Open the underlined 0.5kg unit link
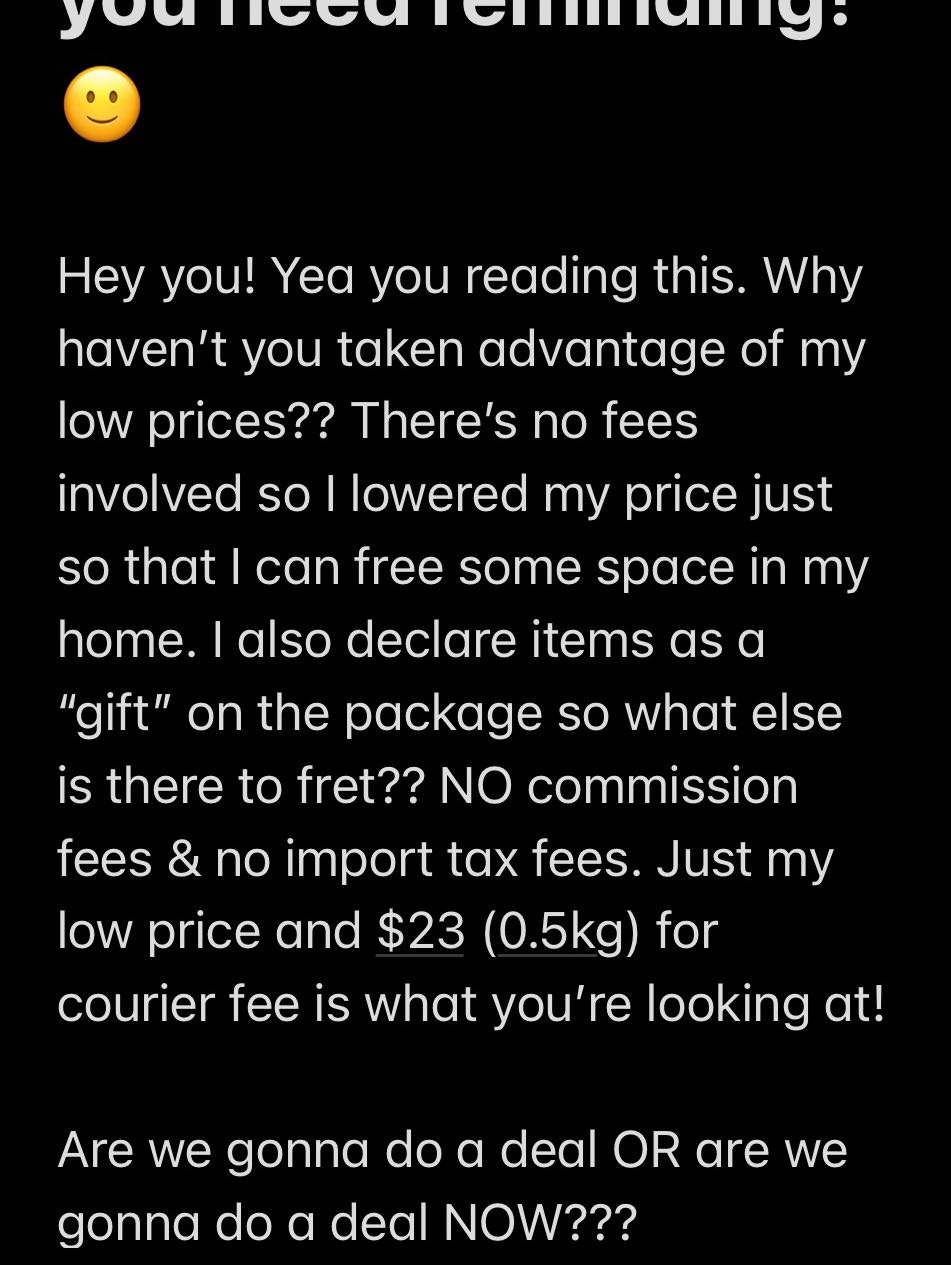The width and height of the screenshot is (951, 1265). pyautogui.click(x=548, y=932)
